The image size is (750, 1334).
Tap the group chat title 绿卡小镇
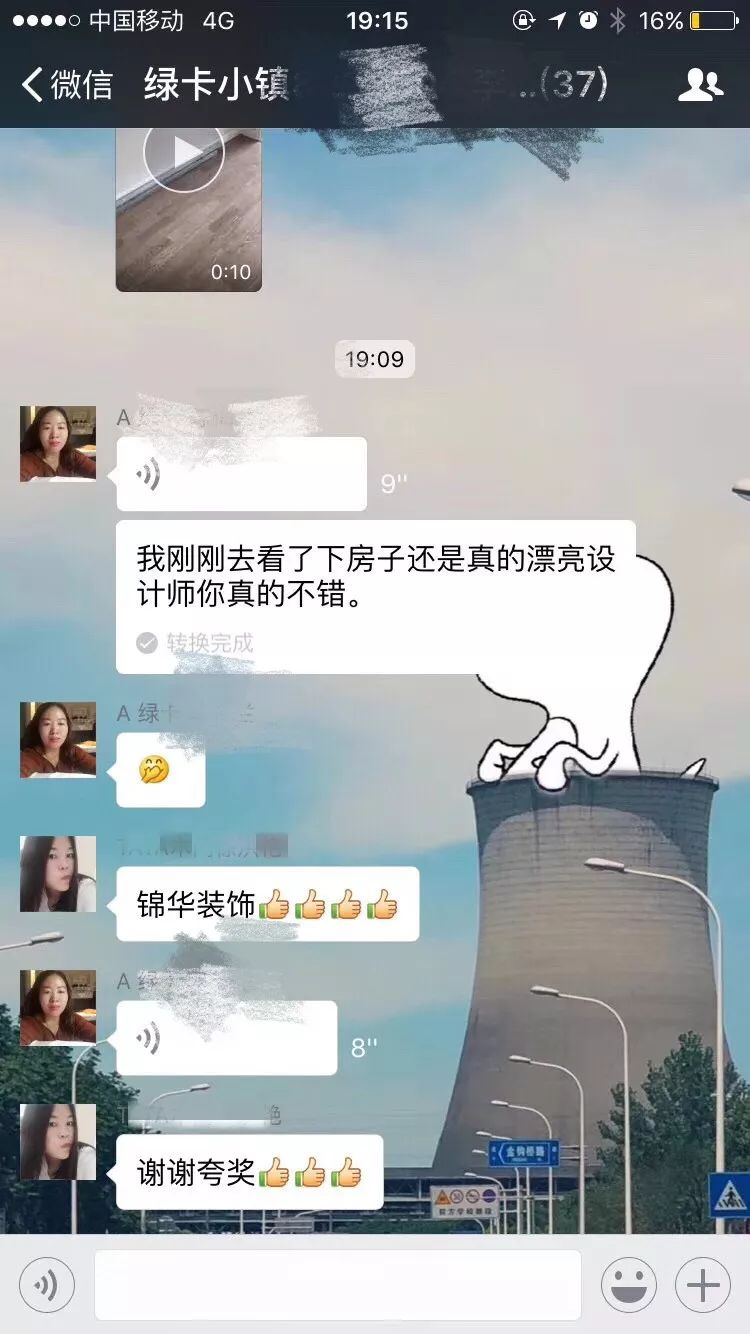222,84
